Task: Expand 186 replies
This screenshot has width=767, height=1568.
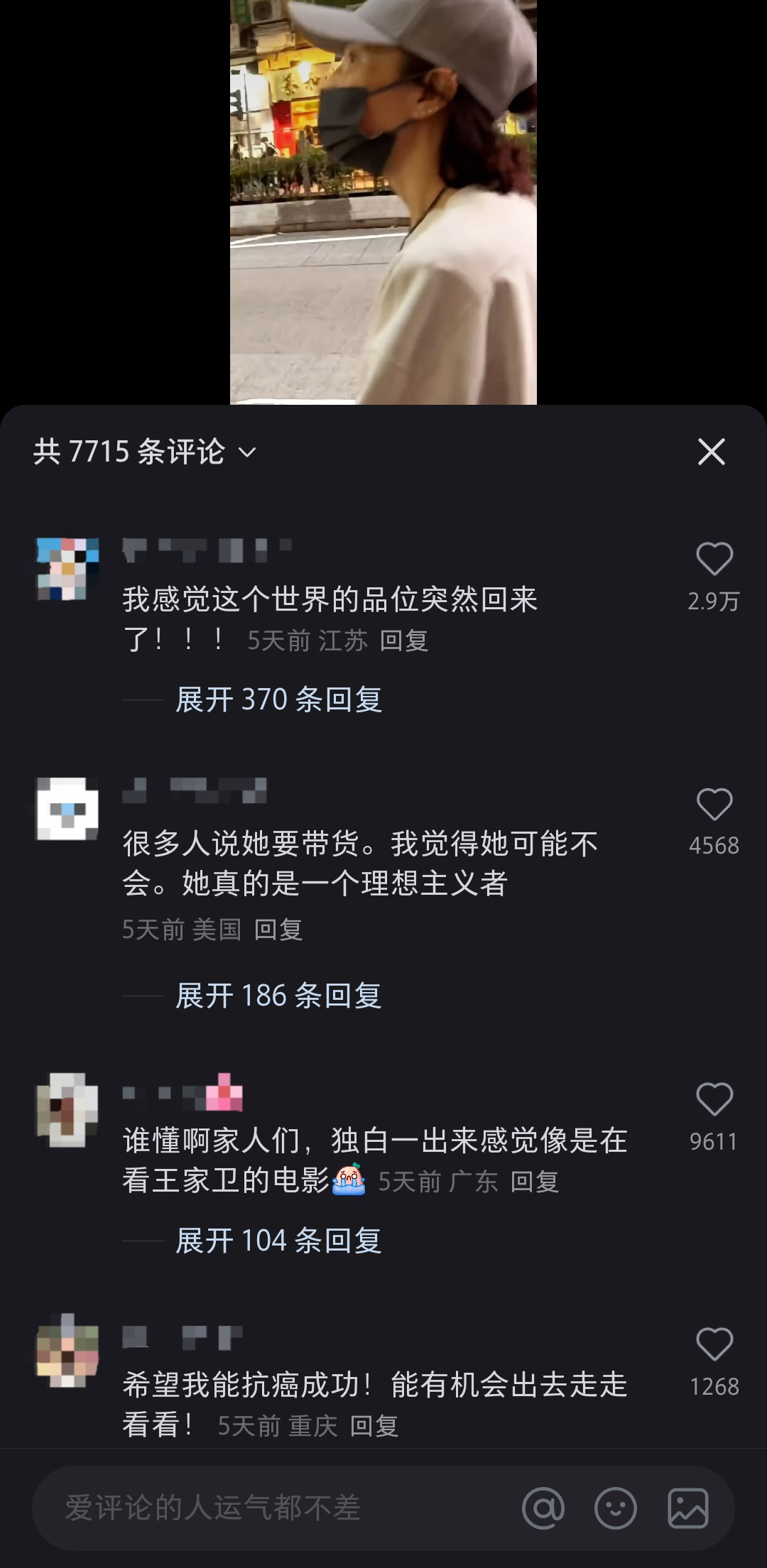Action: (x=278, y=996)
